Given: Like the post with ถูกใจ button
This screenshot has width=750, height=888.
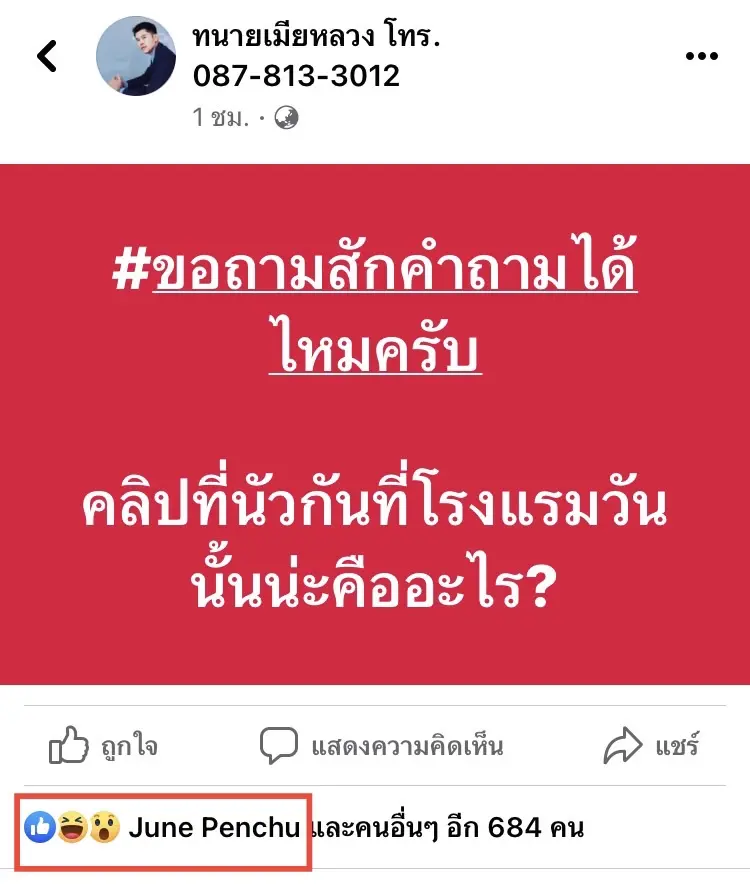Looking at the screenshot, I should click(x=103, y=746).
